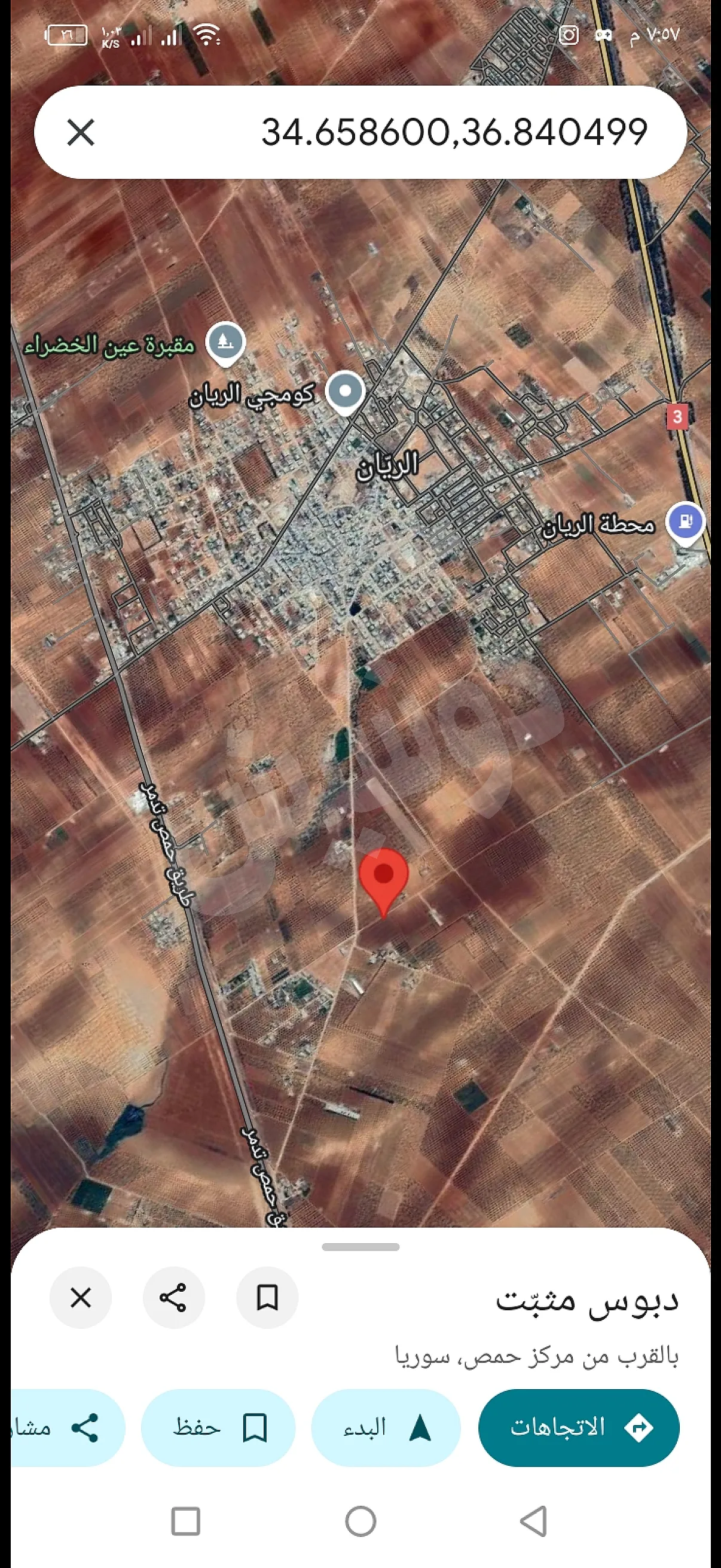This screenshot has width=721, height=1568.
Task: Tap the route number 3 badge
Action: pos(679,416)
